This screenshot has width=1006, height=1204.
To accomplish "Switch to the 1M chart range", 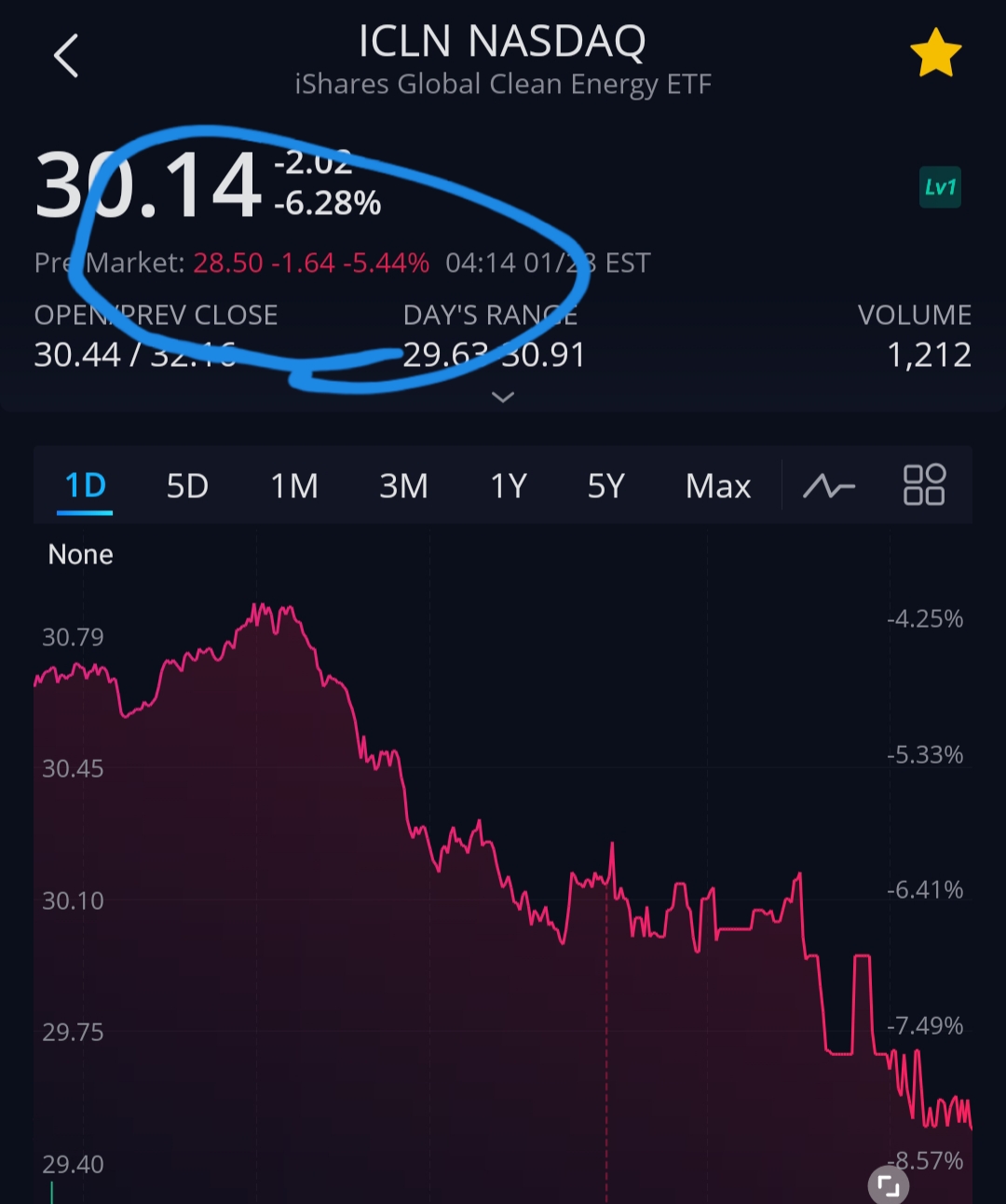I will pyautogui.click(x=294, y=485).
